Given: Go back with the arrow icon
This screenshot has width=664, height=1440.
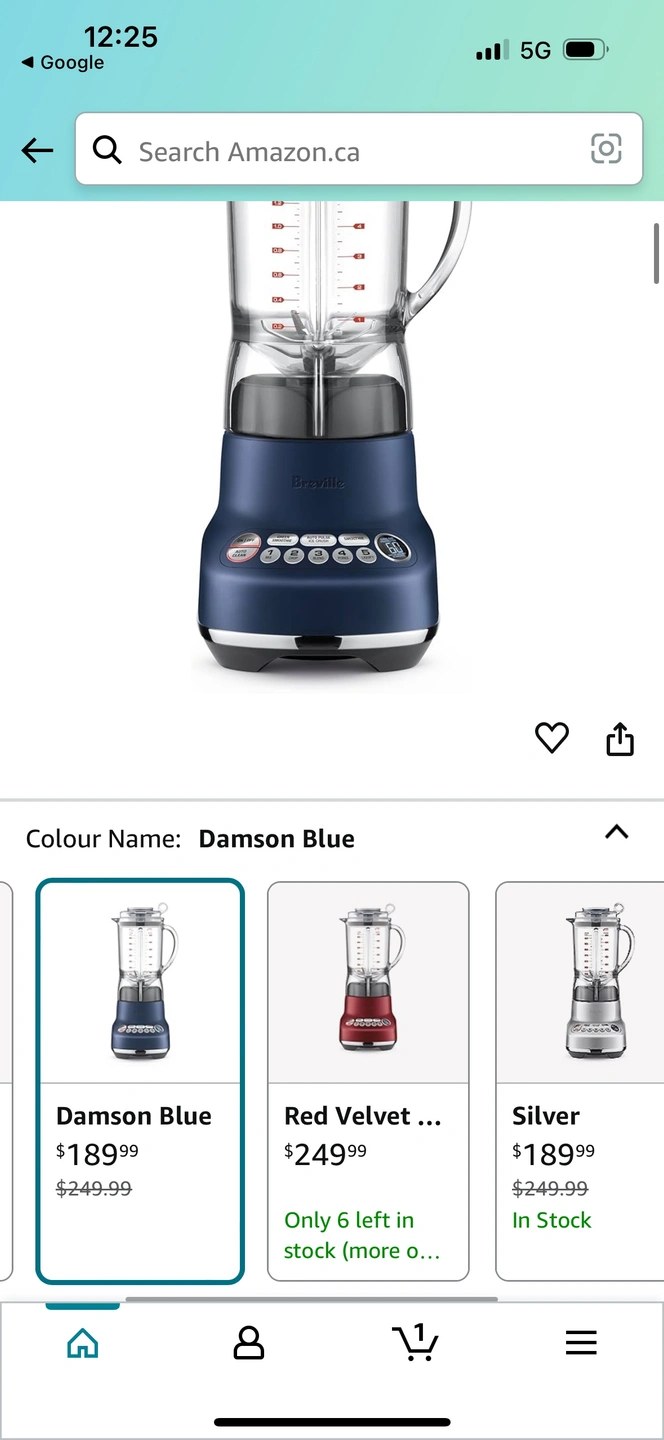Looking at the screenshot, I should [x=37, y=151].
